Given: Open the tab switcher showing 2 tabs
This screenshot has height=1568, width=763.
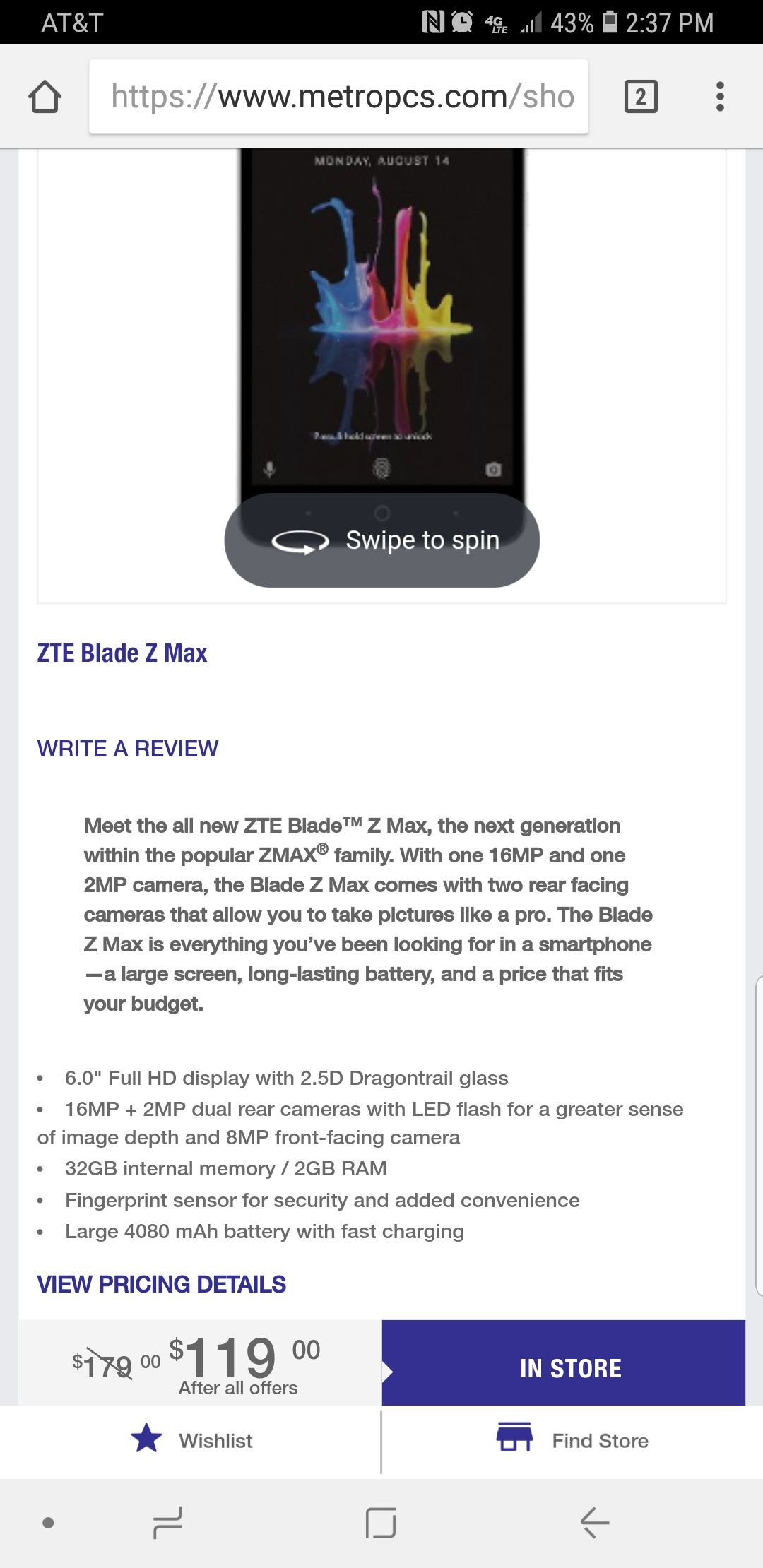Looking at the screenshot, I should pyautogui.click(x=641, y=97).
